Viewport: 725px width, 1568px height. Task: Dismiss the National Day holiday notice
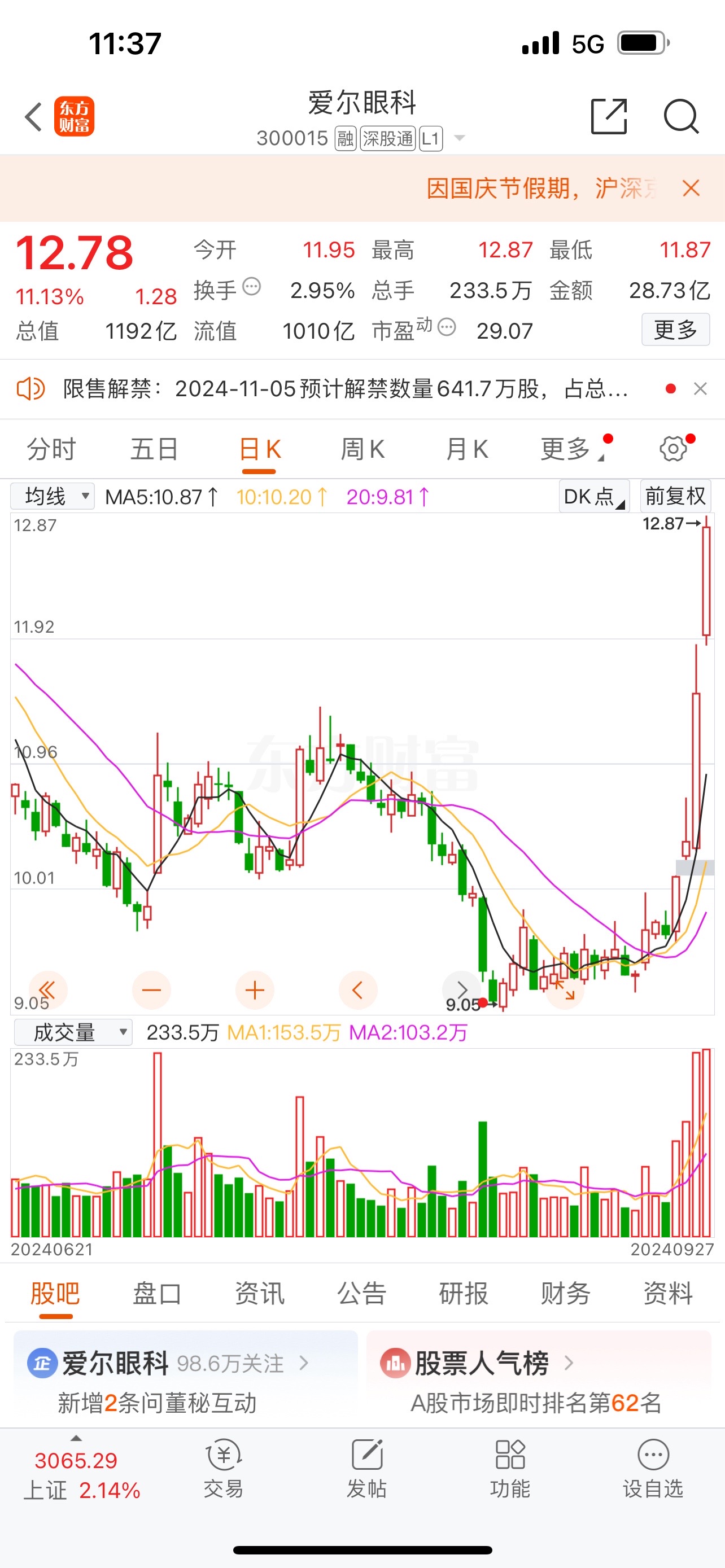point(691,188)
